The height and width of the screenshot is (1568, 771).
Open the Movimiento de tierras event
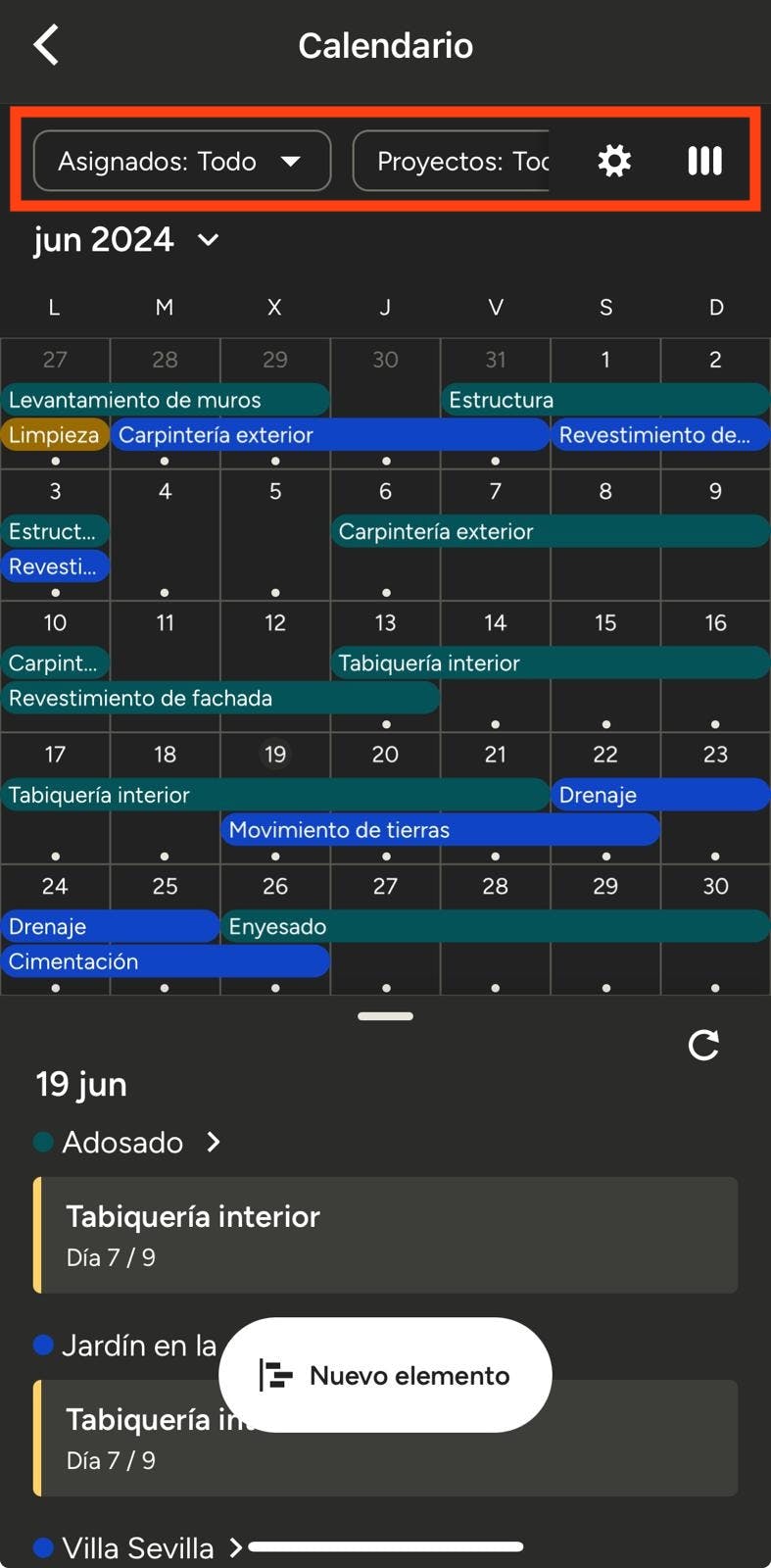coord(439,830)
